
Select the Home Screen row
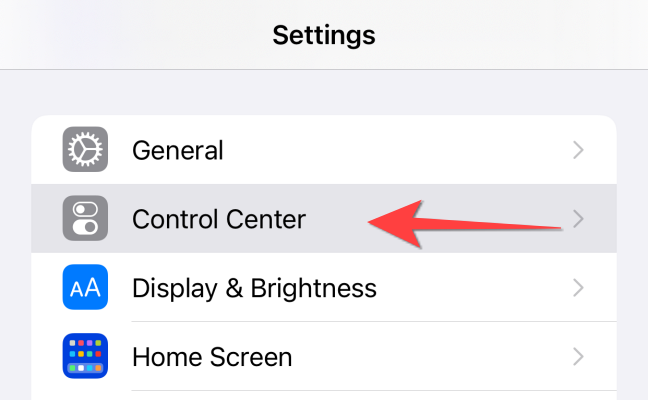pos(212,356)
